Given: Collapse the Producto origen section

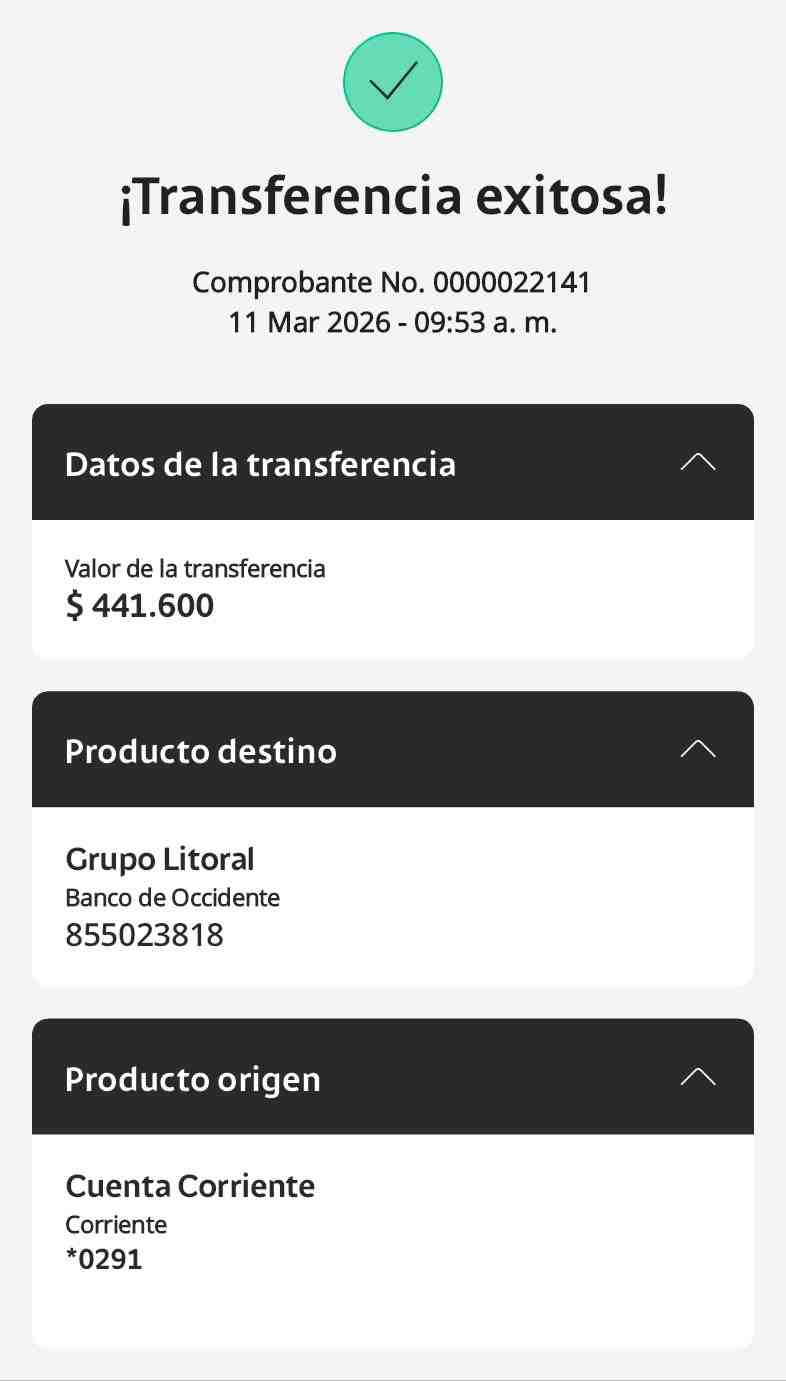Looking at the screenshot, I should (697, 1077).
